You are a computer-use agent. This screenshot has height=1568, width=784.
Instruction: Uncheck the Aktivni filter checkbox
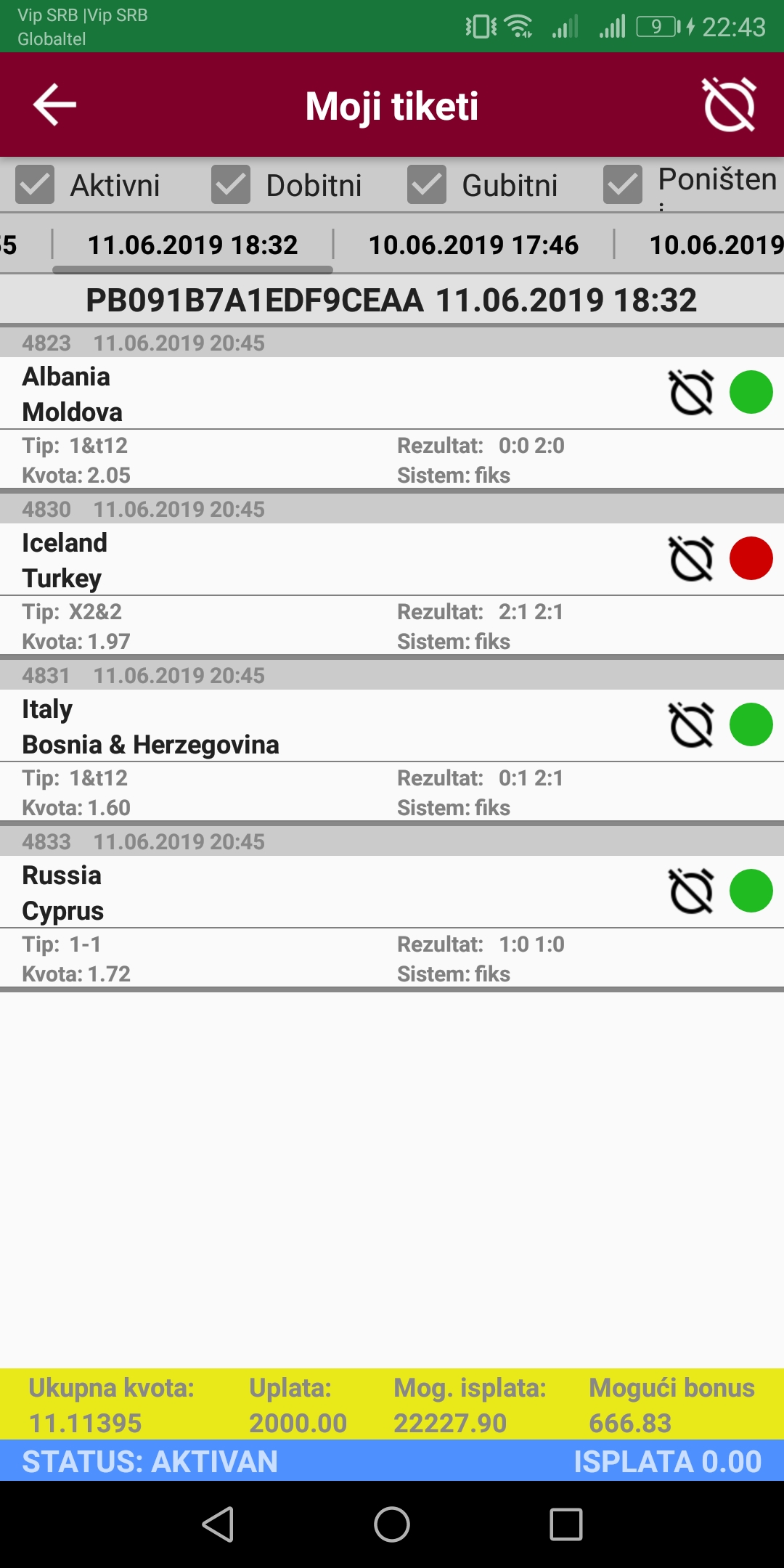35,184
